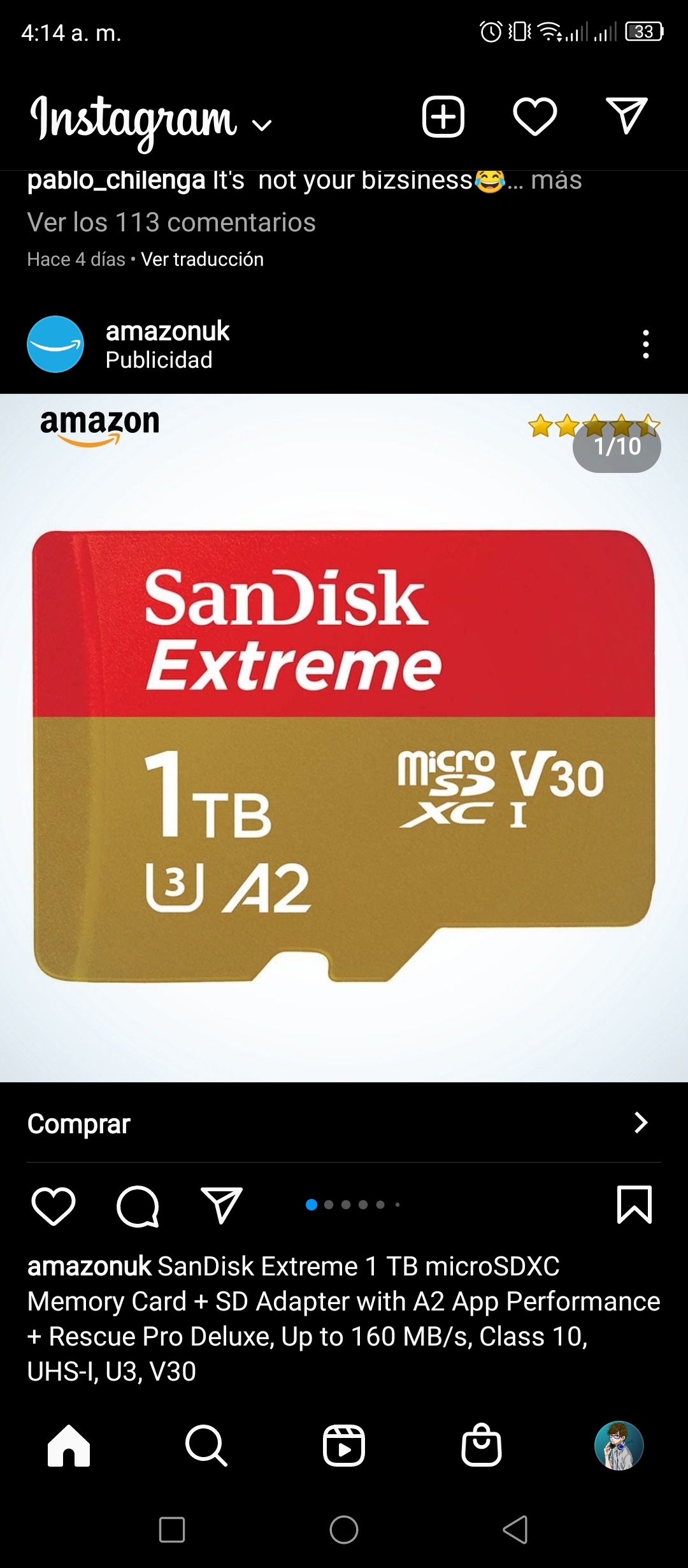Share the amazonuk post via paper plane

pos(222,1205)
